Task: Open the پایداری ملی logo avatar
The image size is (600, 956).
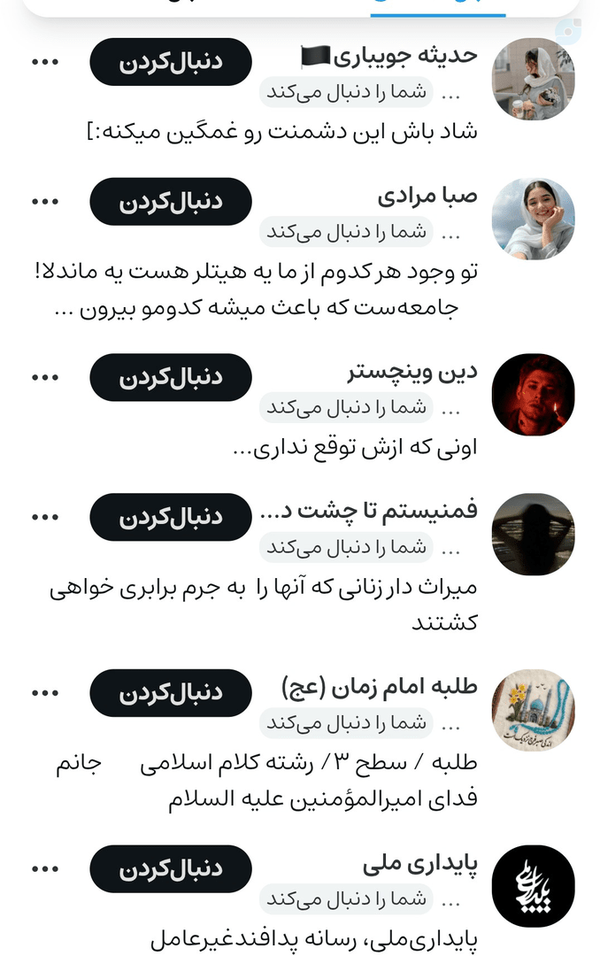Action: [533, 886]
